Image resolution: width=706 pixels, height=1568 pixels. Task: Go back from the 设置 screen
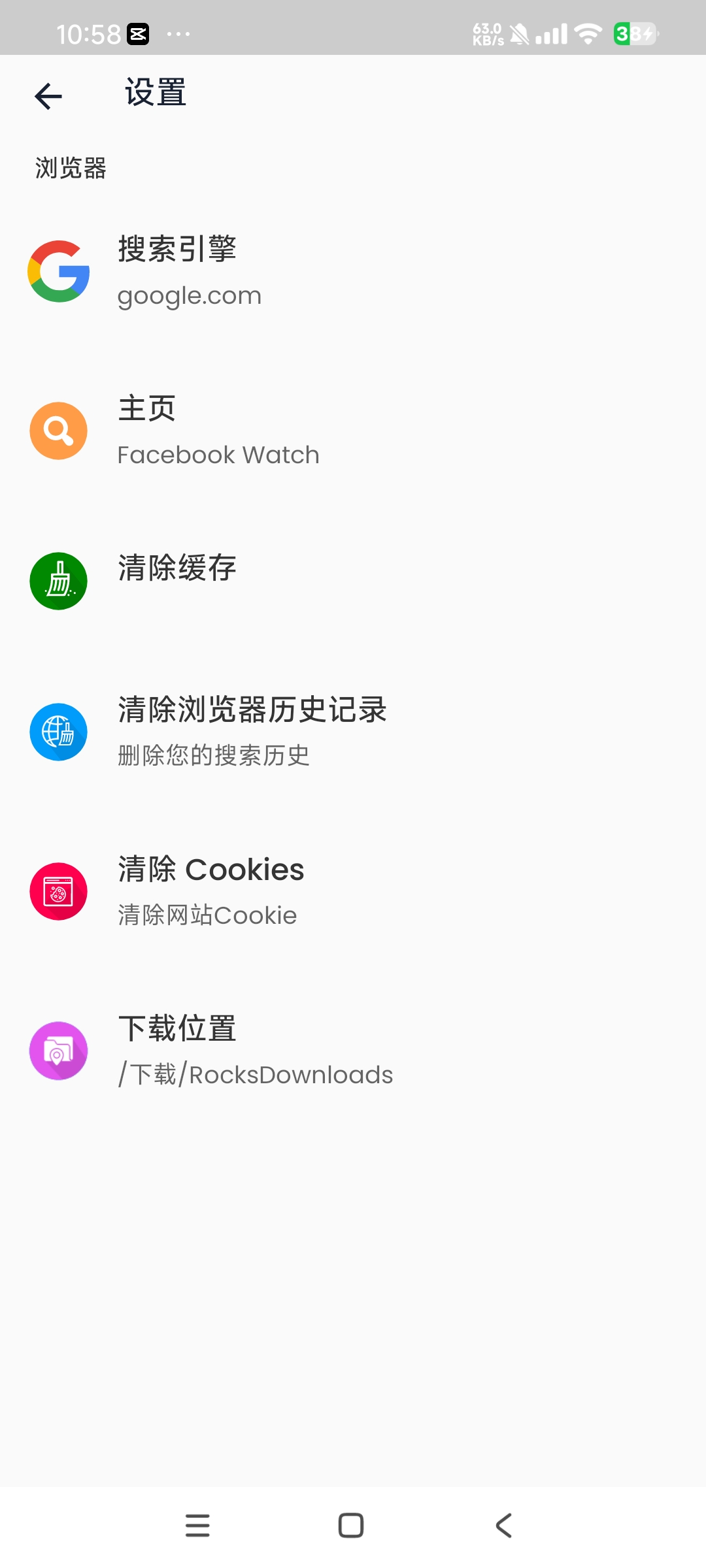click(x=48, y=97)
